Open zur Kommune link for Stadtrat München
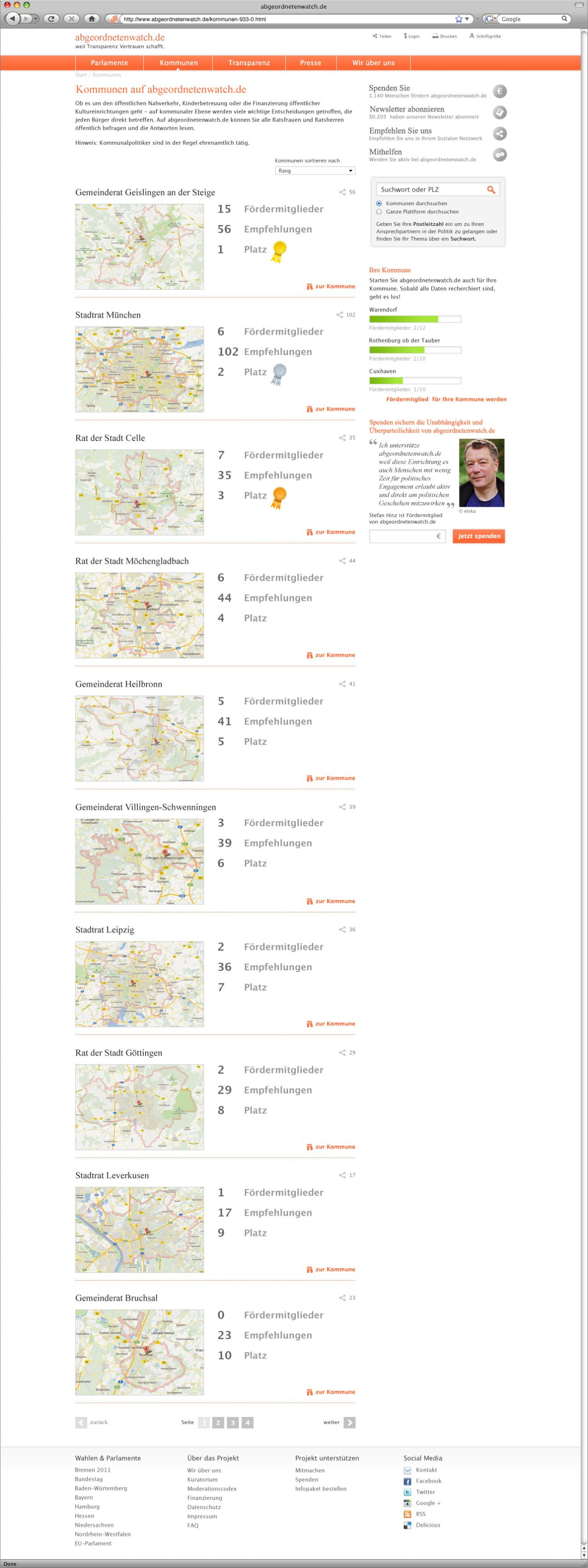This screenshot has height=1568, width=588. click(x=331, y=409)
